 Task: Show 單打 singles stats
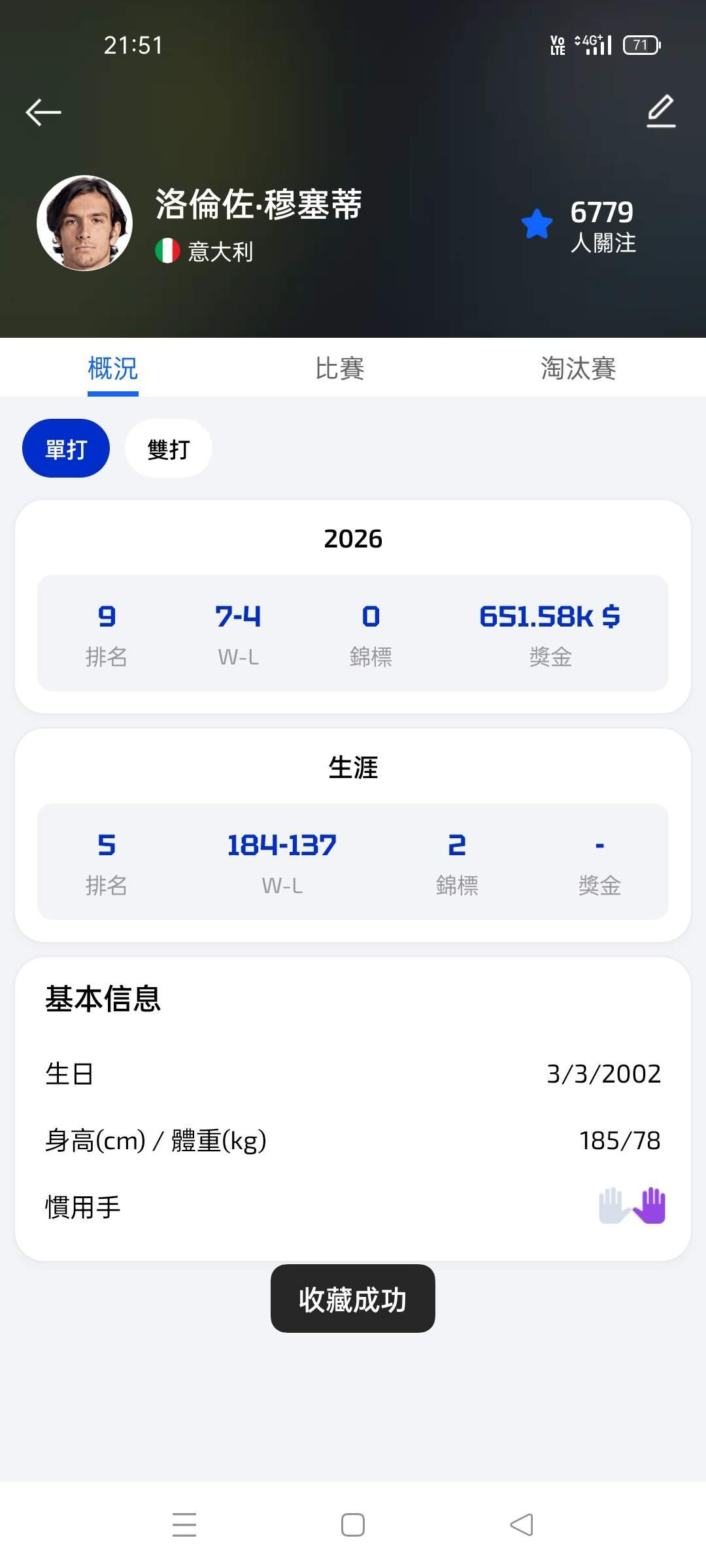tap(66, 449)
